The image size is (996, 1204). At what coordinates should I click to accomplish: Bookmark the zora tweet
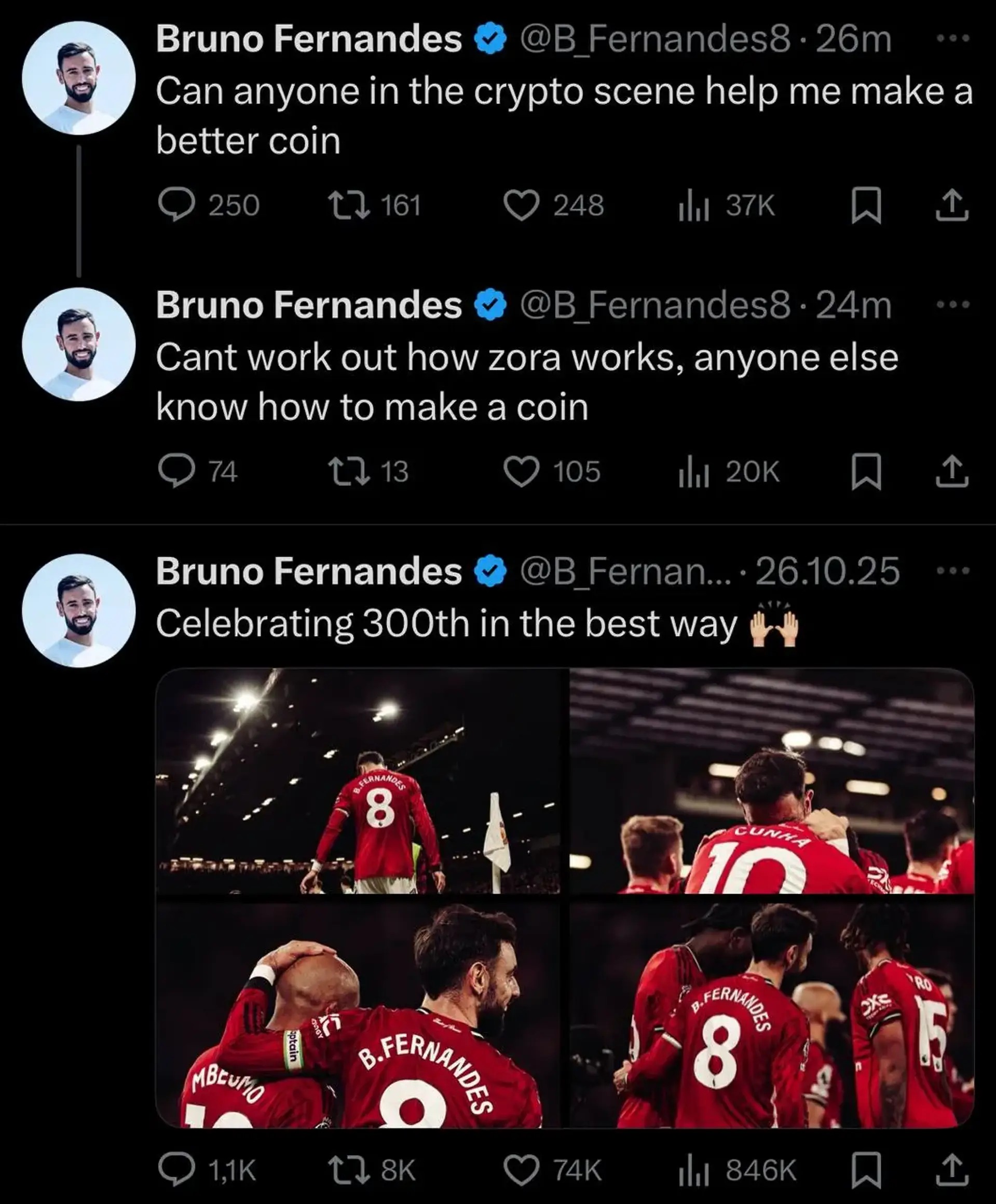866,471
